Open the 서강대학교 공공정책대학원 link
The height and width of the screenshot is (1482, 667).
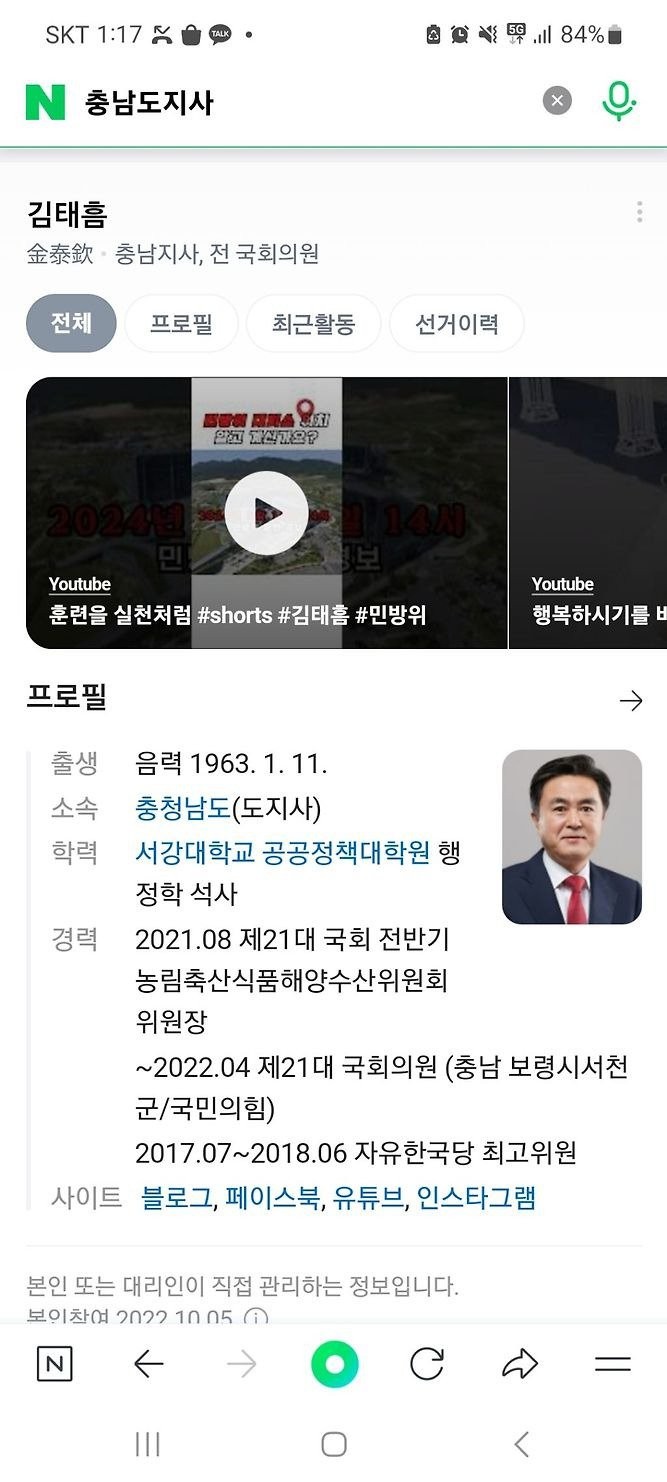[283, 852]
